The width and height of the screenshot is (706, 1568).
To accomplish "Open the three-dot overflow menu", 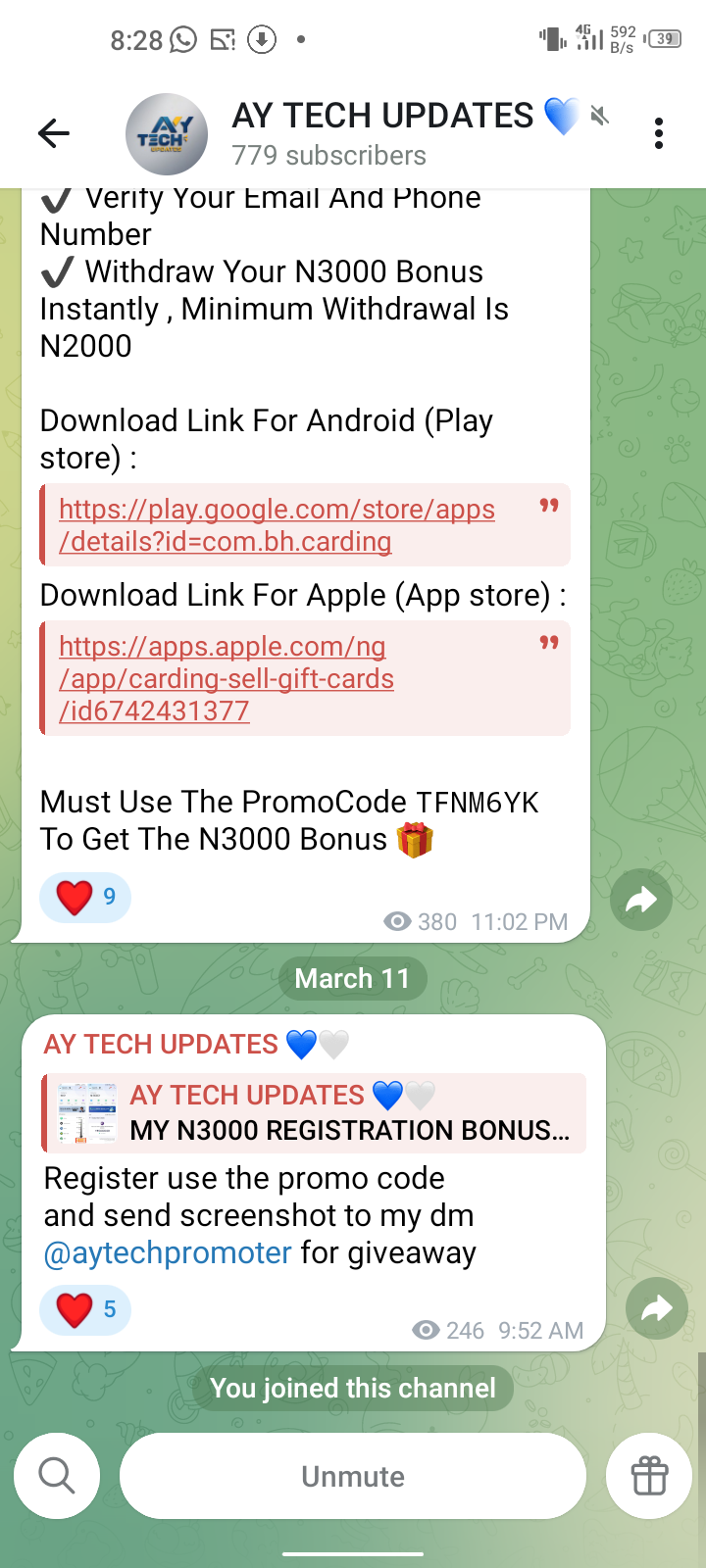I will click(x=659, y=133).
